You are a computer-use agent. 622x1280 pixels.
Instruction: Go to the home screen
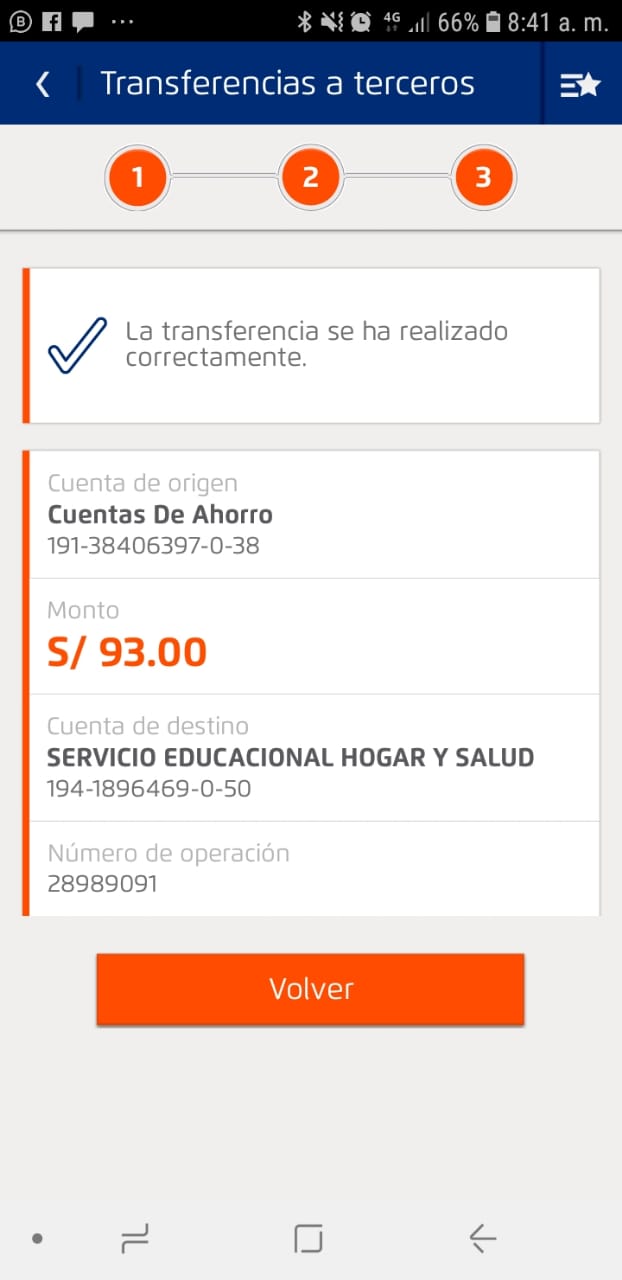[x=309, y=1239]
